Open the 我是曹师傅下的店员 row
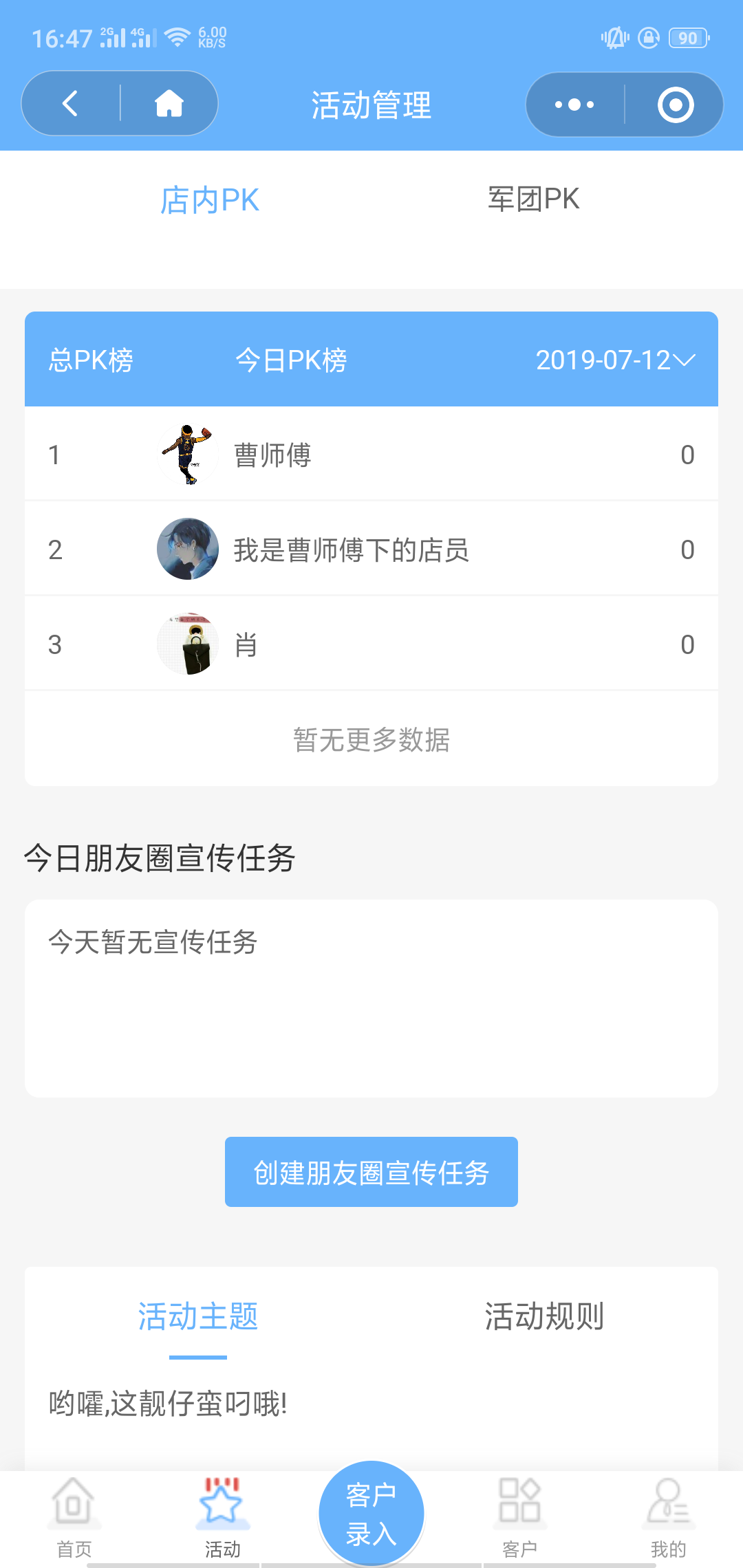The width and height of the screenshot is (743, 1568). (x=371, y=549)
